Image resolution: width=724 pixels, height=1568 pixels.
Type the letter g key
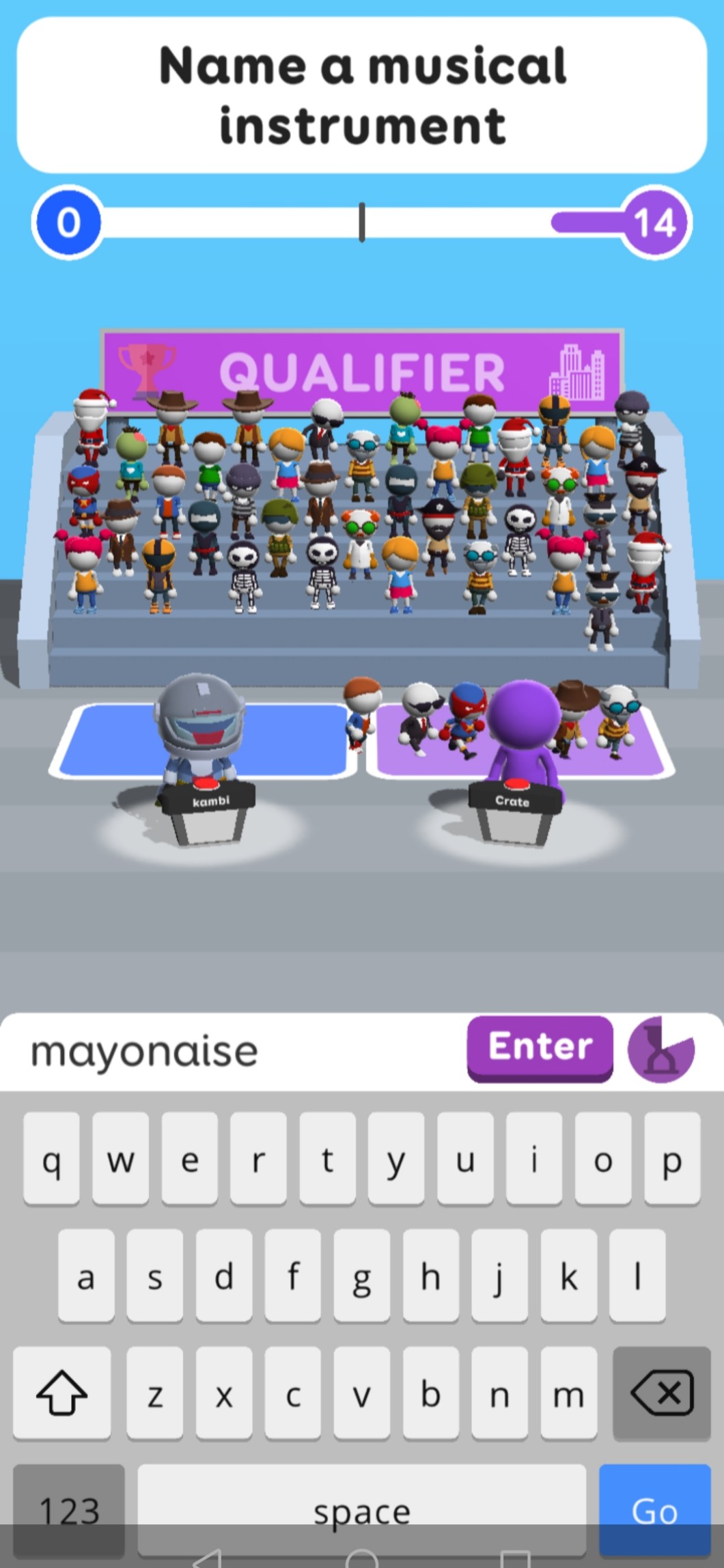(361, 1276)
